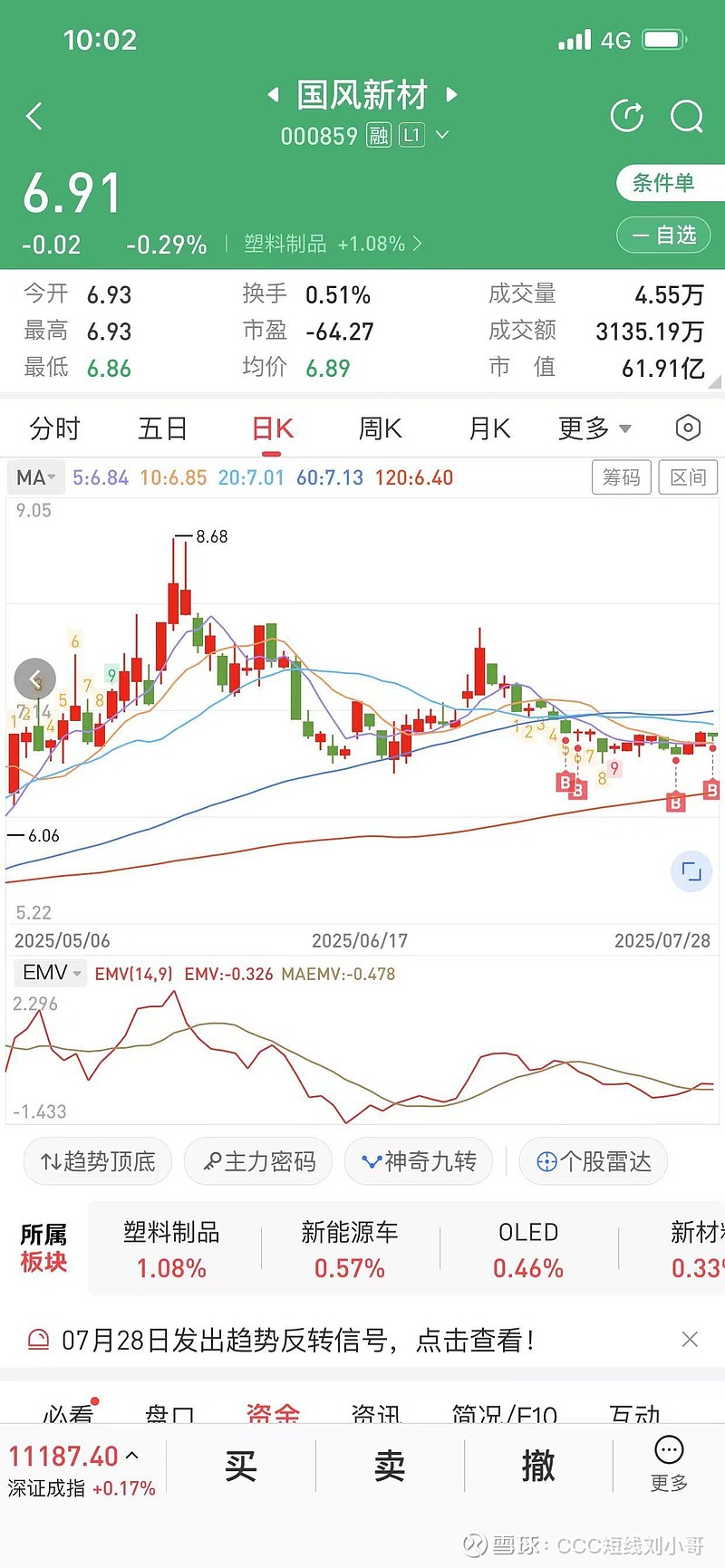Screen dimensions: 725x1568
Task: Open chart settings hexagon icon
Action: [x=688, y=428]
